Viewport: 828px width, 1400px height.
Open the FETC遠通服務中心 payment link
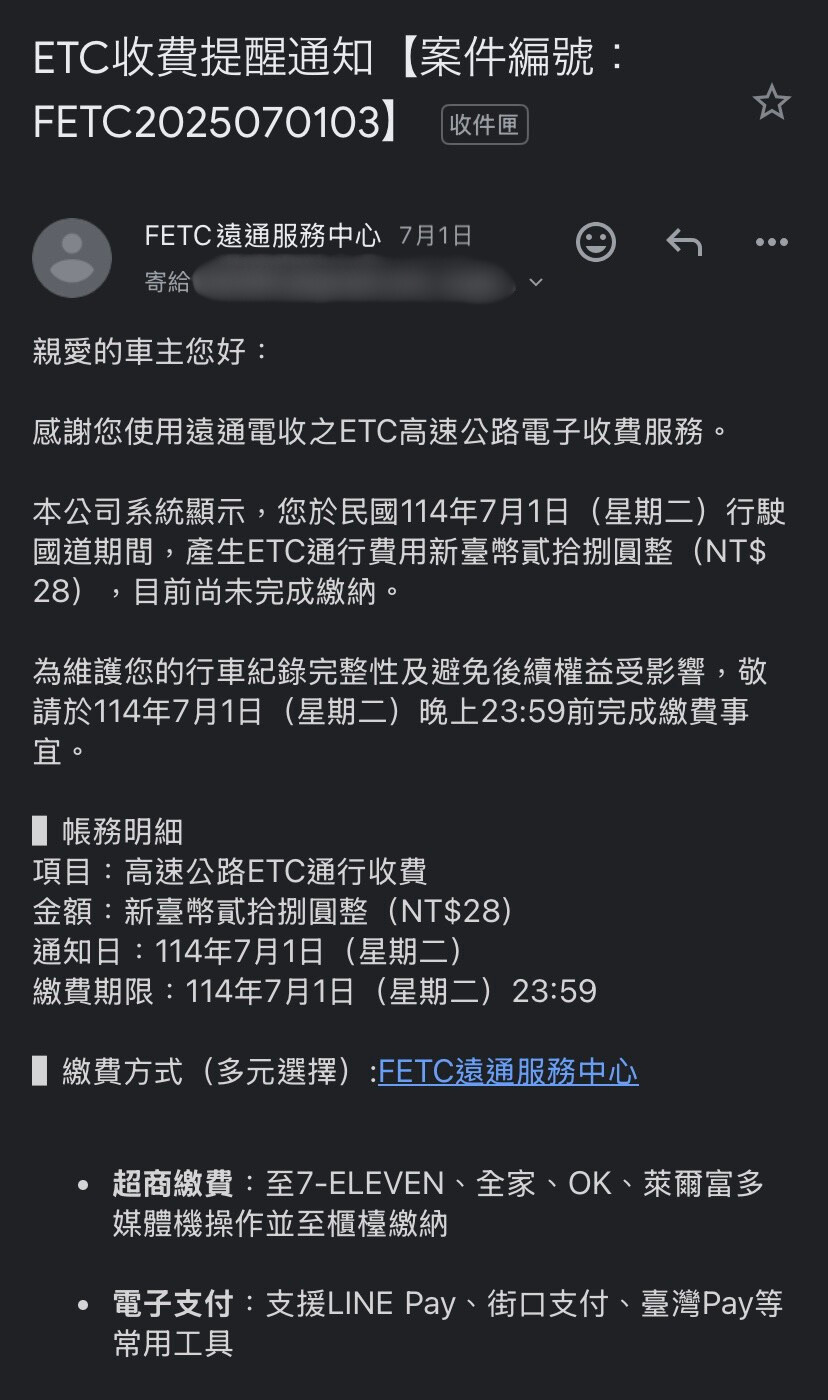point(508,1072)
